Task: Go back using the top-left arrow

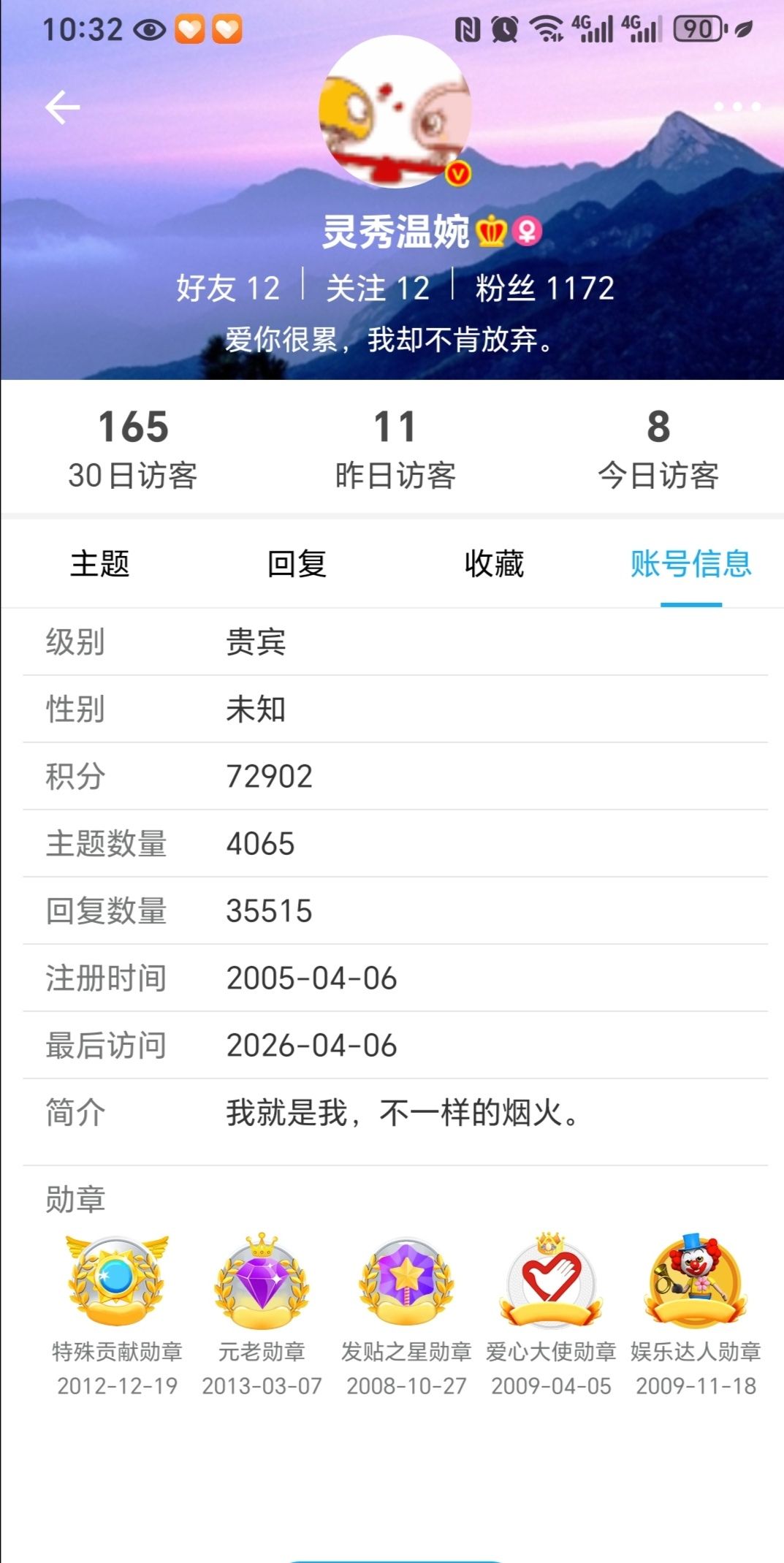Action: 63,108
